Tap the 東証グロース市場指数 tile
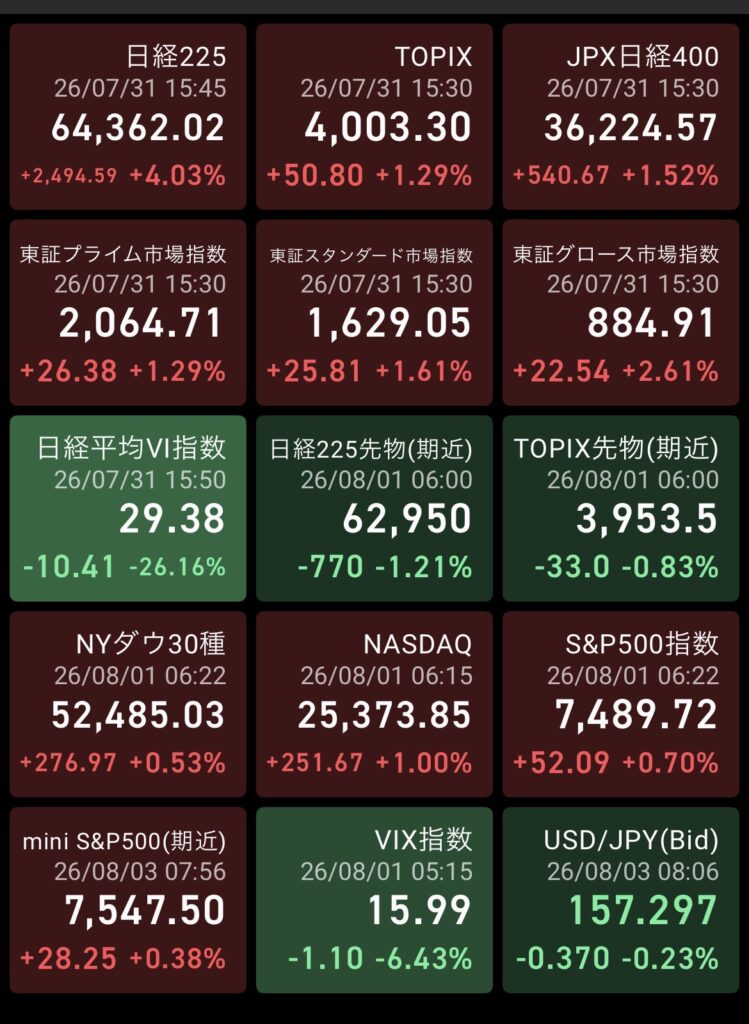The image size is (749, 1024). pyautogui.click(x=620, y=313)
